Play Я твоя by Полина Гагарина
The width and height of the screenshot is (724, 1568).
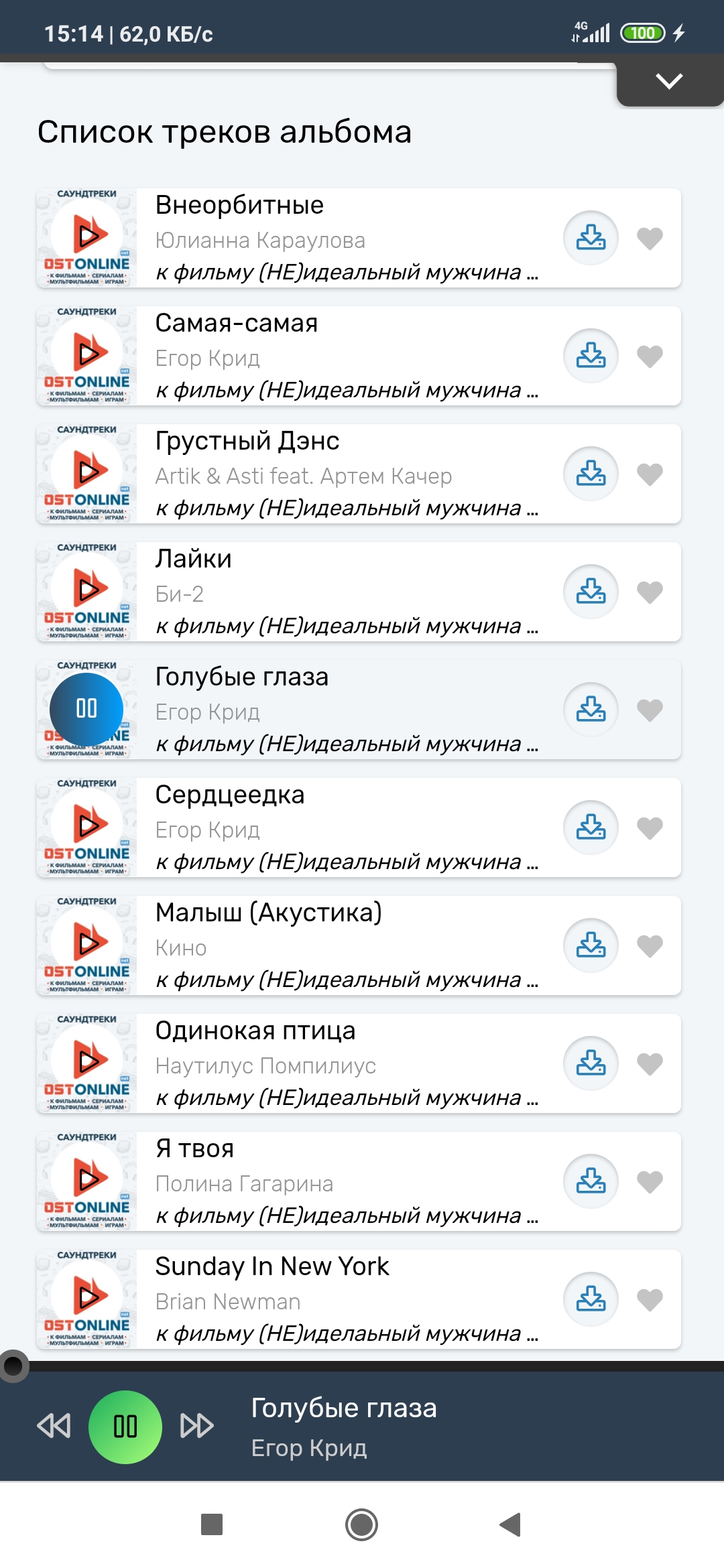(87, 1181)
